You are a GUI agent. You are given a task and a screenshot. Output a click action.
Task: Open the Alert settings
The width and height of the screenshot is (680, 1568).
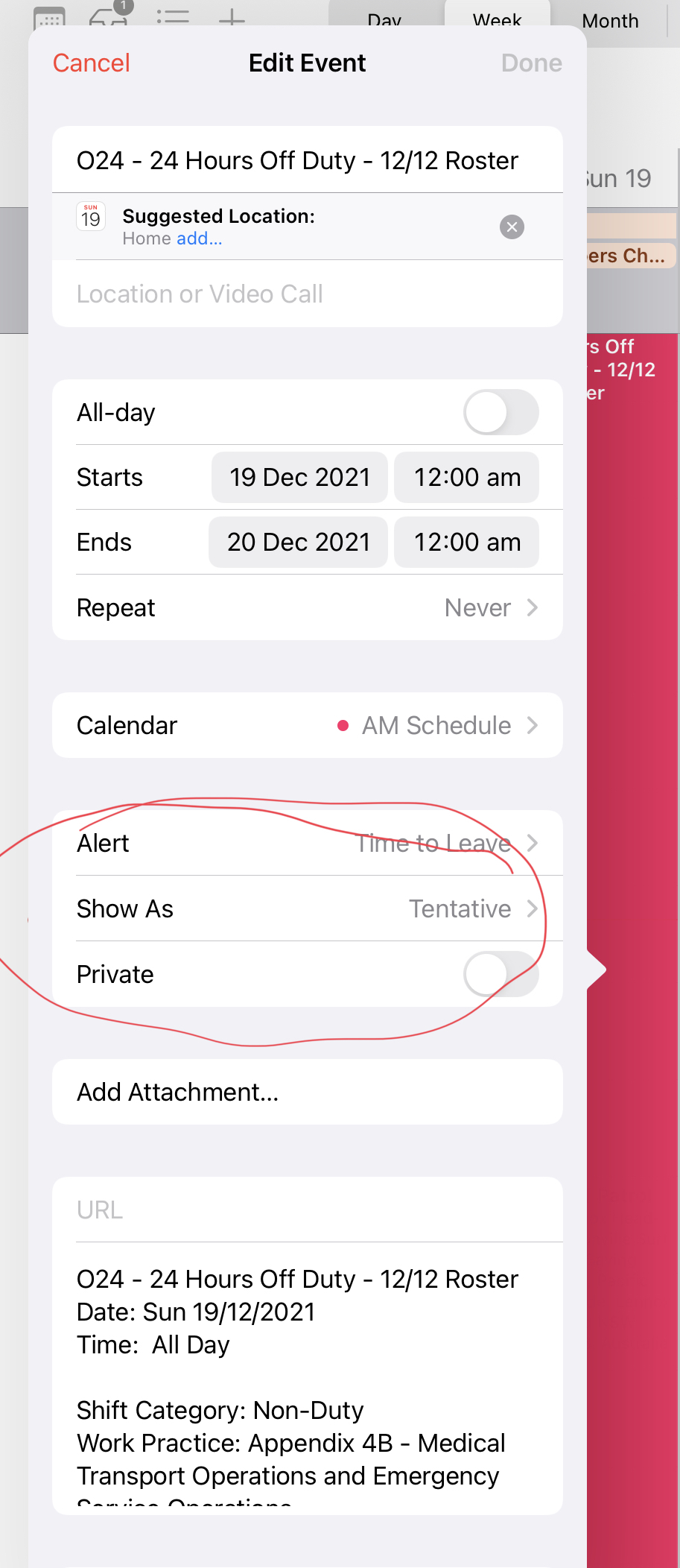point(307,844)
